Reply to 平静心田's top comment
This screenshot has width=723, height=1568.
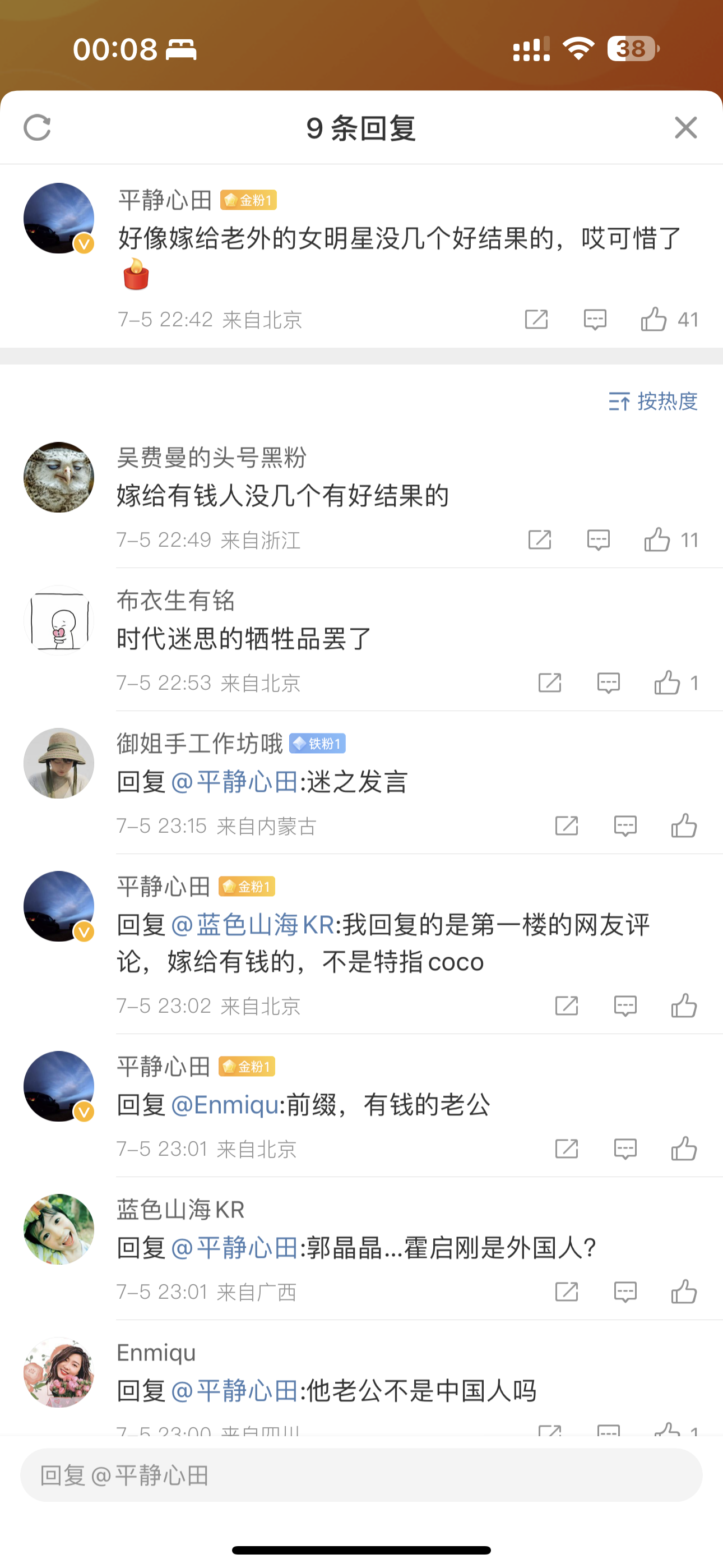pyautogui.click(x=595, y=319)
